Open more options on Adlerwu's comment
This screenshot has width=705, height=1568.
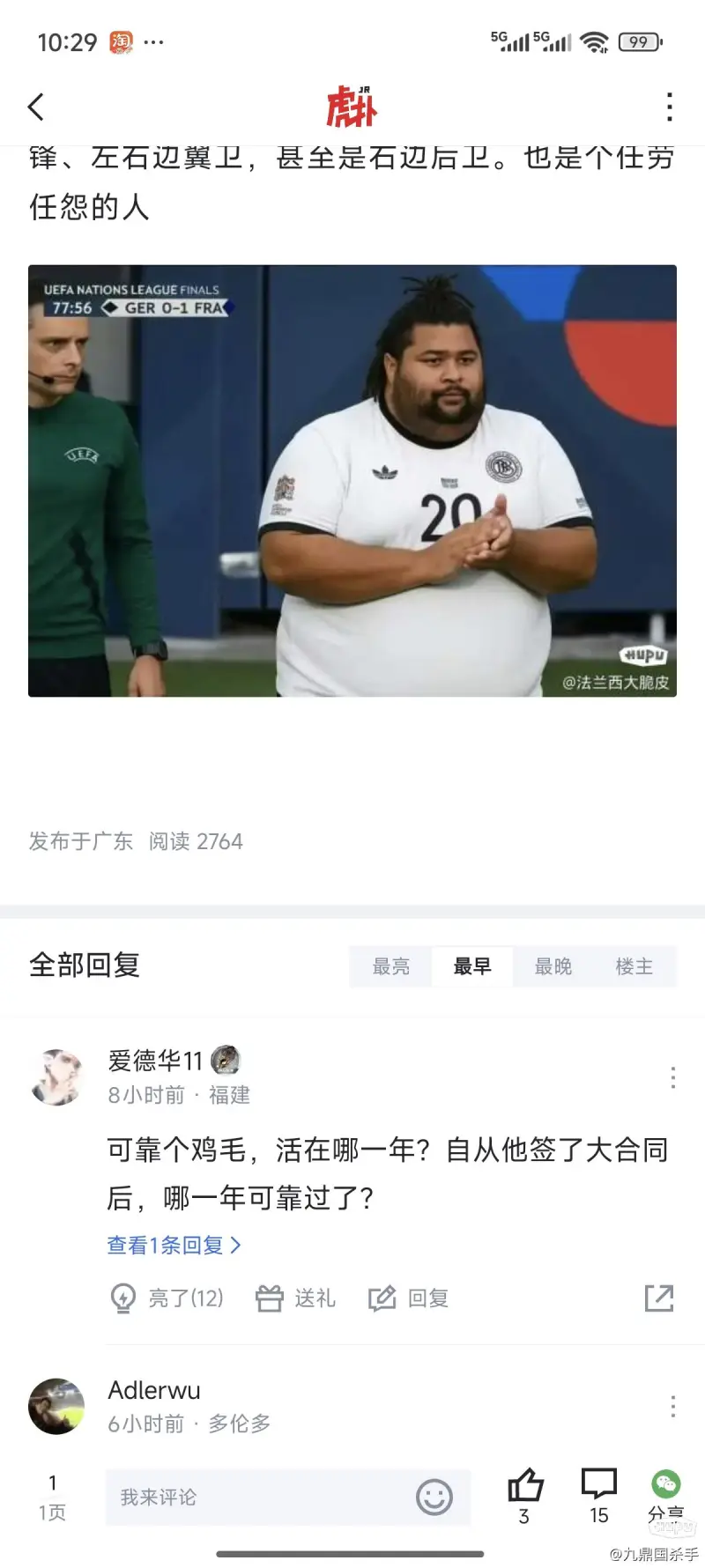coord(672,1405)
